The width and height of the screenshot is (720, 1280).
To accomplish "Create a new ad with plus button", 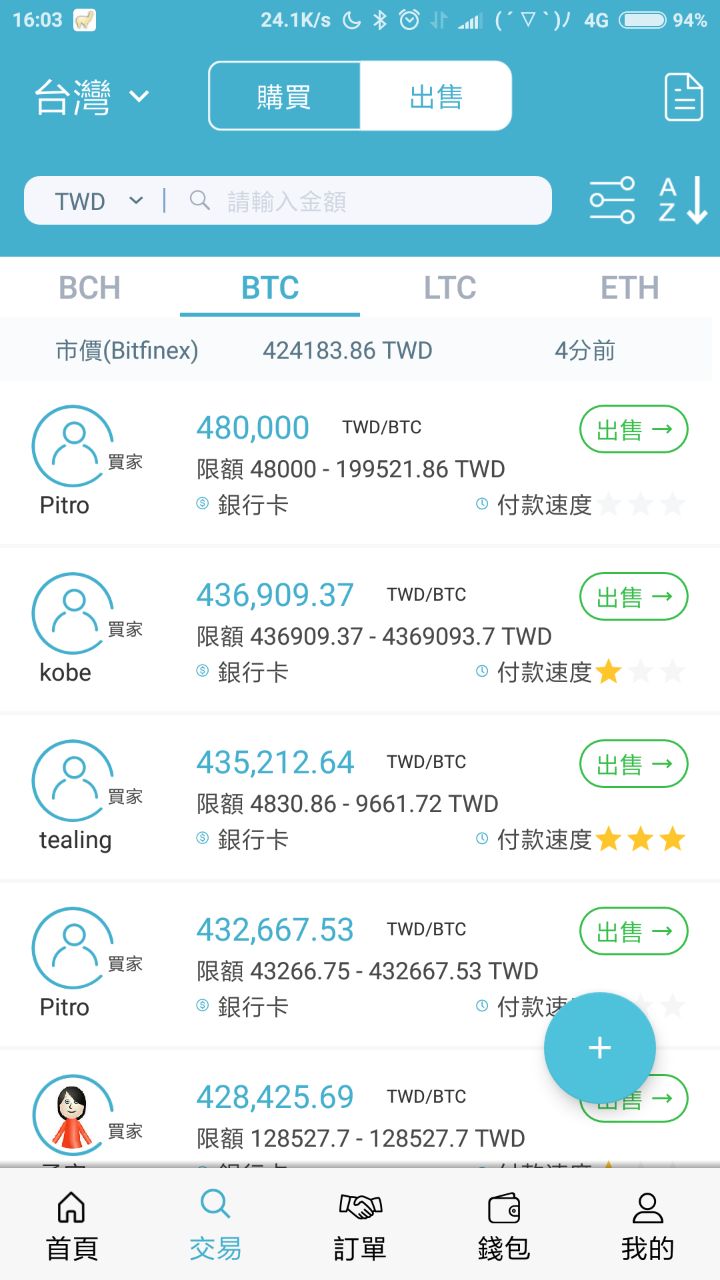I will (600, 1048).
